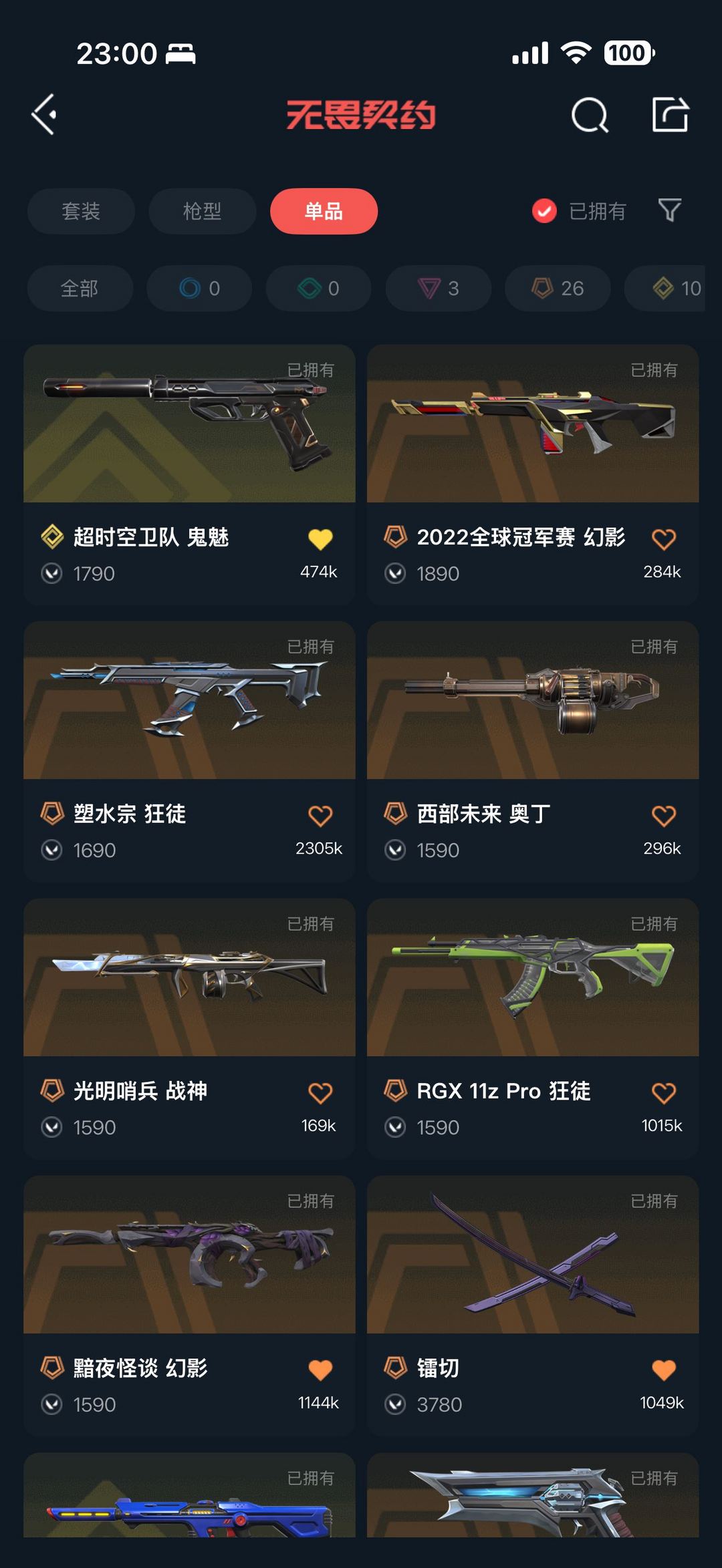The image size is (722, 1568).
Task: Open the filter funnel icon
Action: [x=669, y=210]
